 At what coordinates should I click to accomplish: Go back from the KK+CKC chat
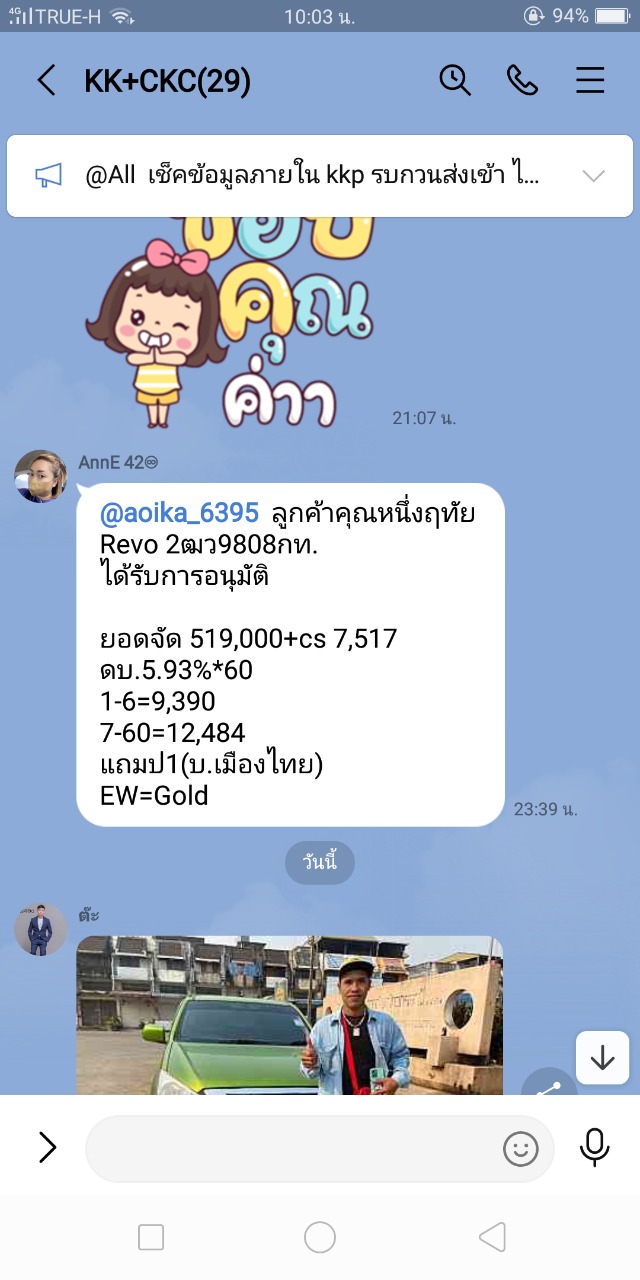click(46, 80)
